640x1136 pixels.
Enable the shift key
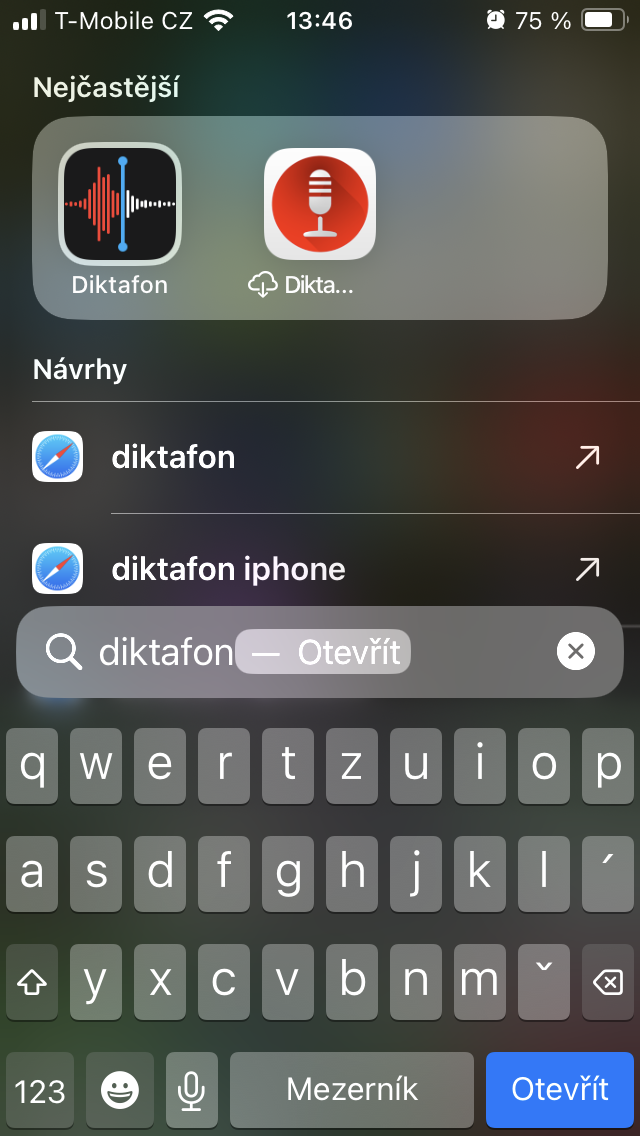(33, 982)
